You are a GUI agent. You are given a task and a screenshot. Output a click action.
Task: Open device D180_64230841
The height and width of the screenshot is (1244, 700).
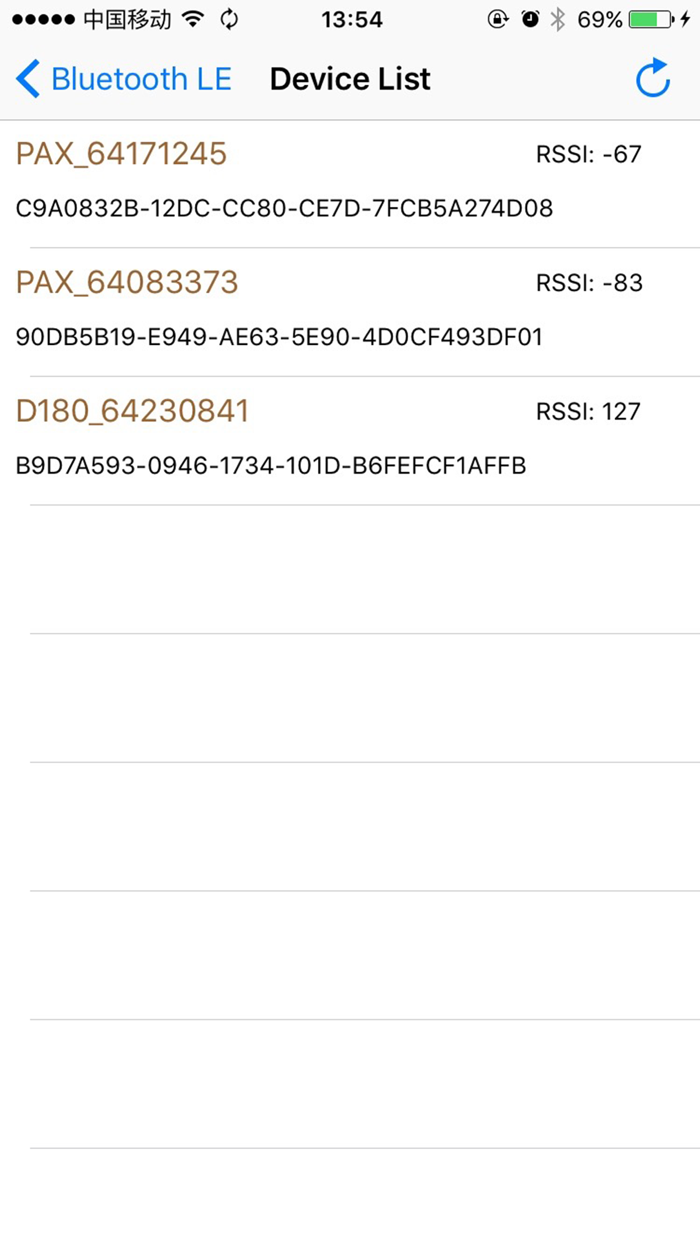[x=133, y=411]
